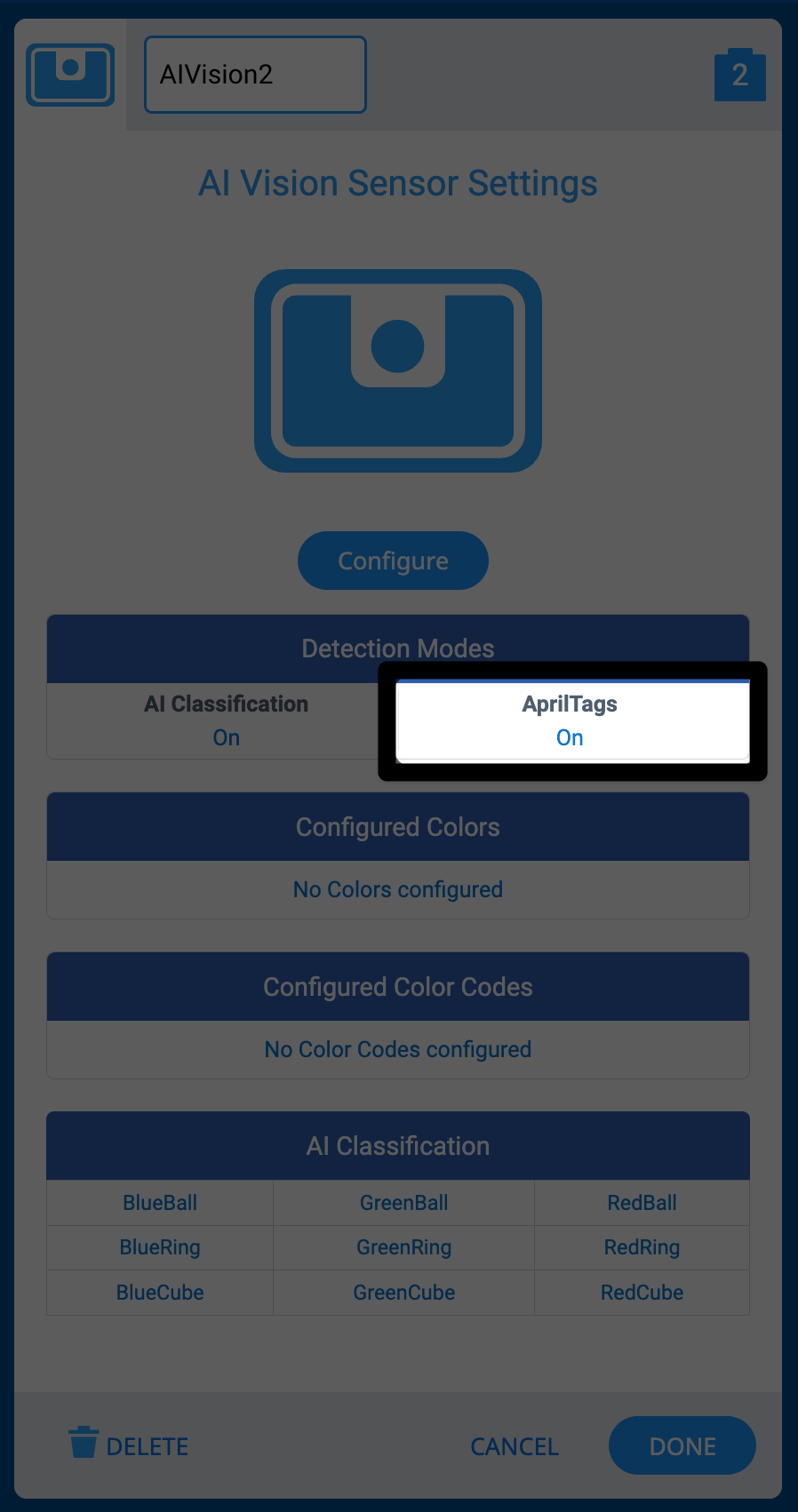Cancel the sensor settings
Image resolution: width=798 pixels, height=1512 pixels.
(515, 1446)
